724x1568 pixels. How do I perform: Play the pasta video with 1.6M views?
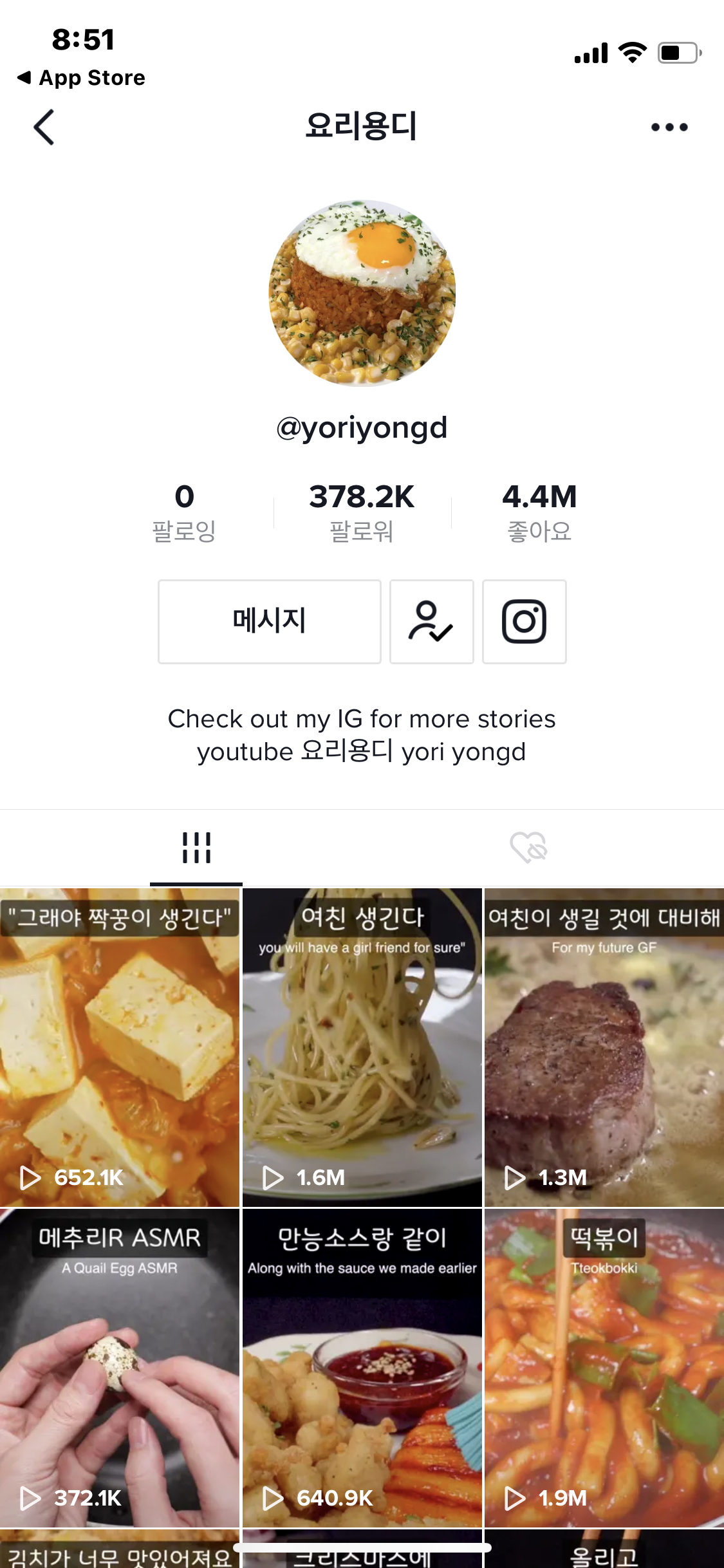[x=362, y=1047]
